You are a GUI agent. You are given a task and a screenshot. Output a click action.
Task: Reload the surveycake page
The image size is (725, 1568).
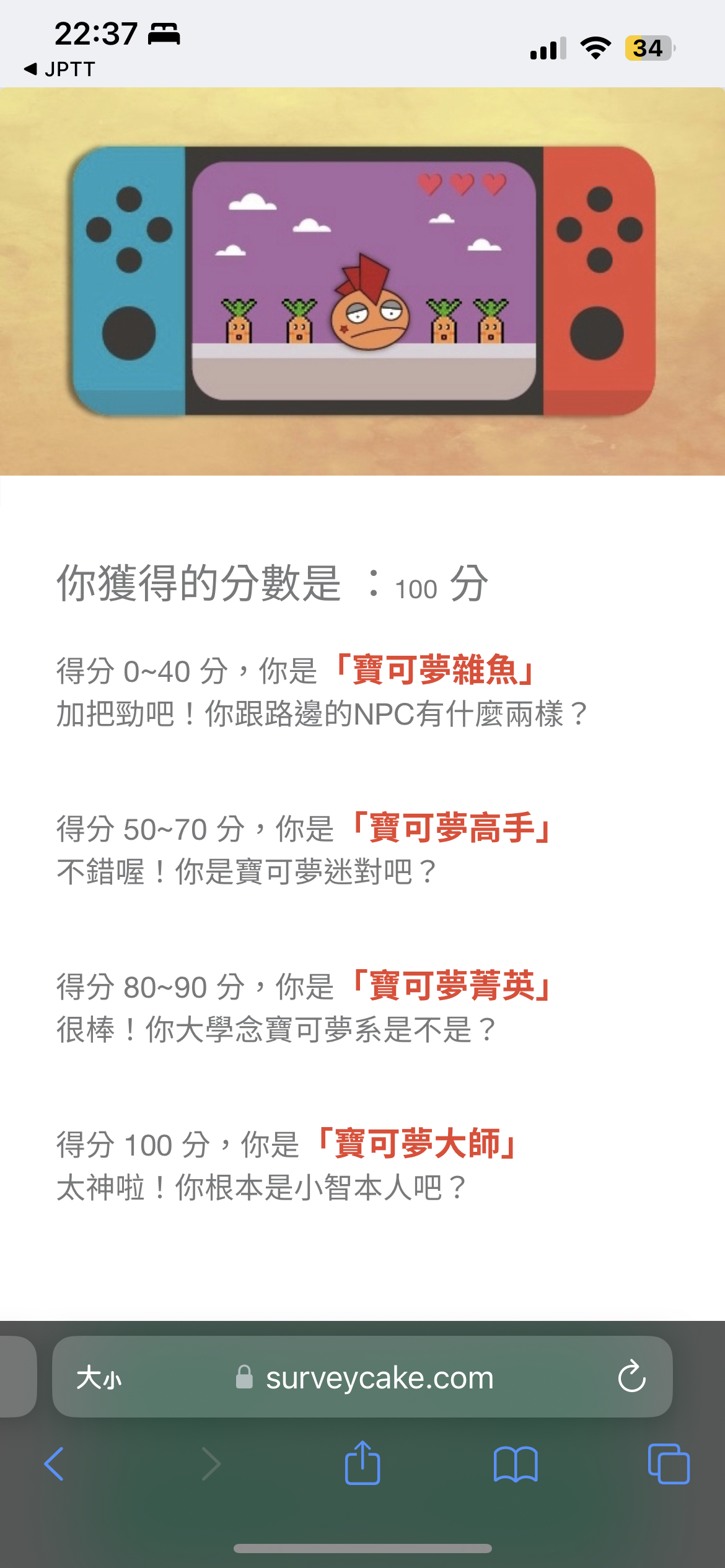pos(631,1377)
